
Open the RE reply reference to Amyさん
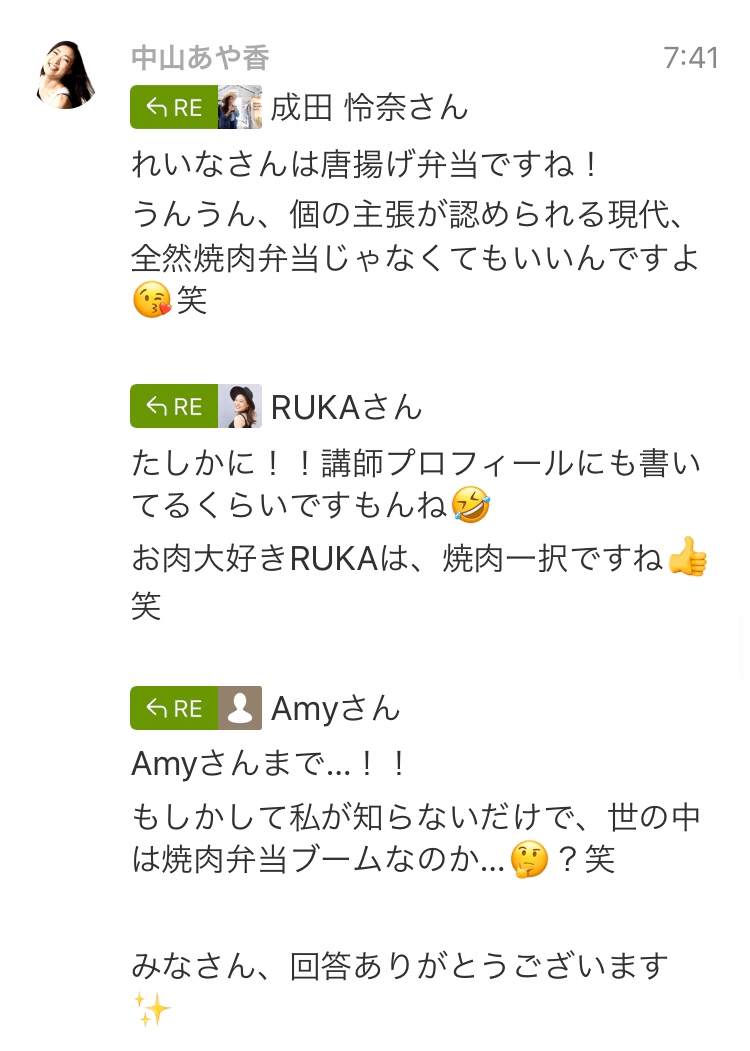(x=174, y=708)
